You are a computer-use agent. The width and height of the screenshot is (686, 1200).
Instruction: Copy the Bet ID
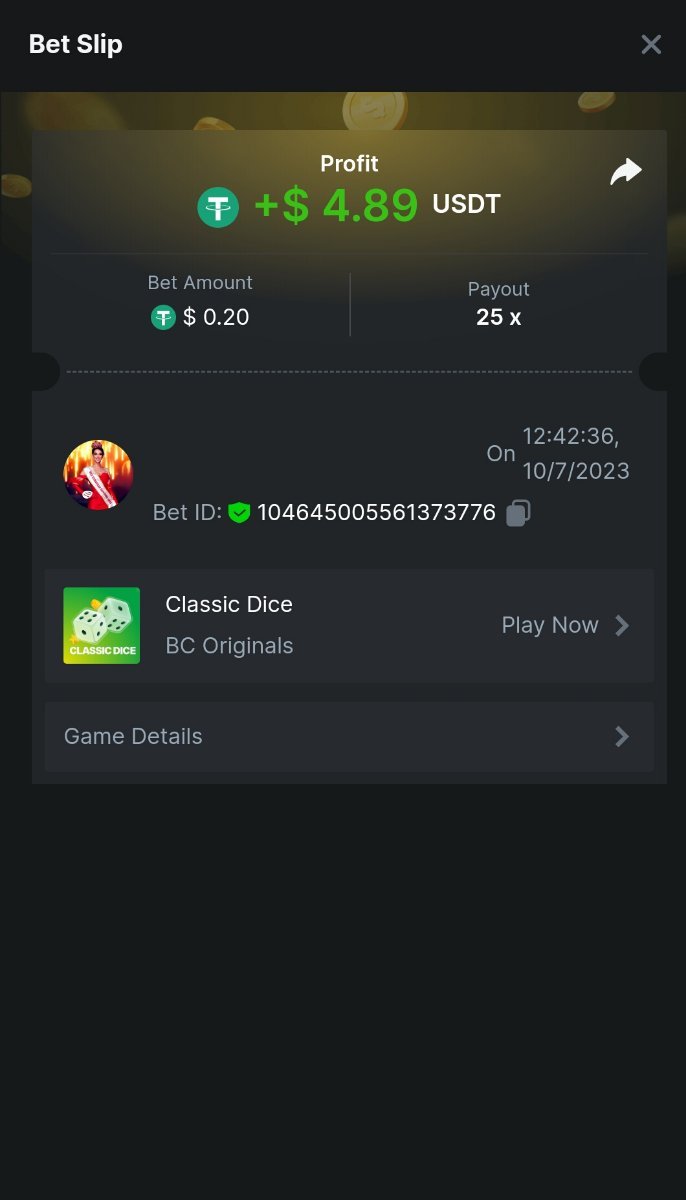517,513
